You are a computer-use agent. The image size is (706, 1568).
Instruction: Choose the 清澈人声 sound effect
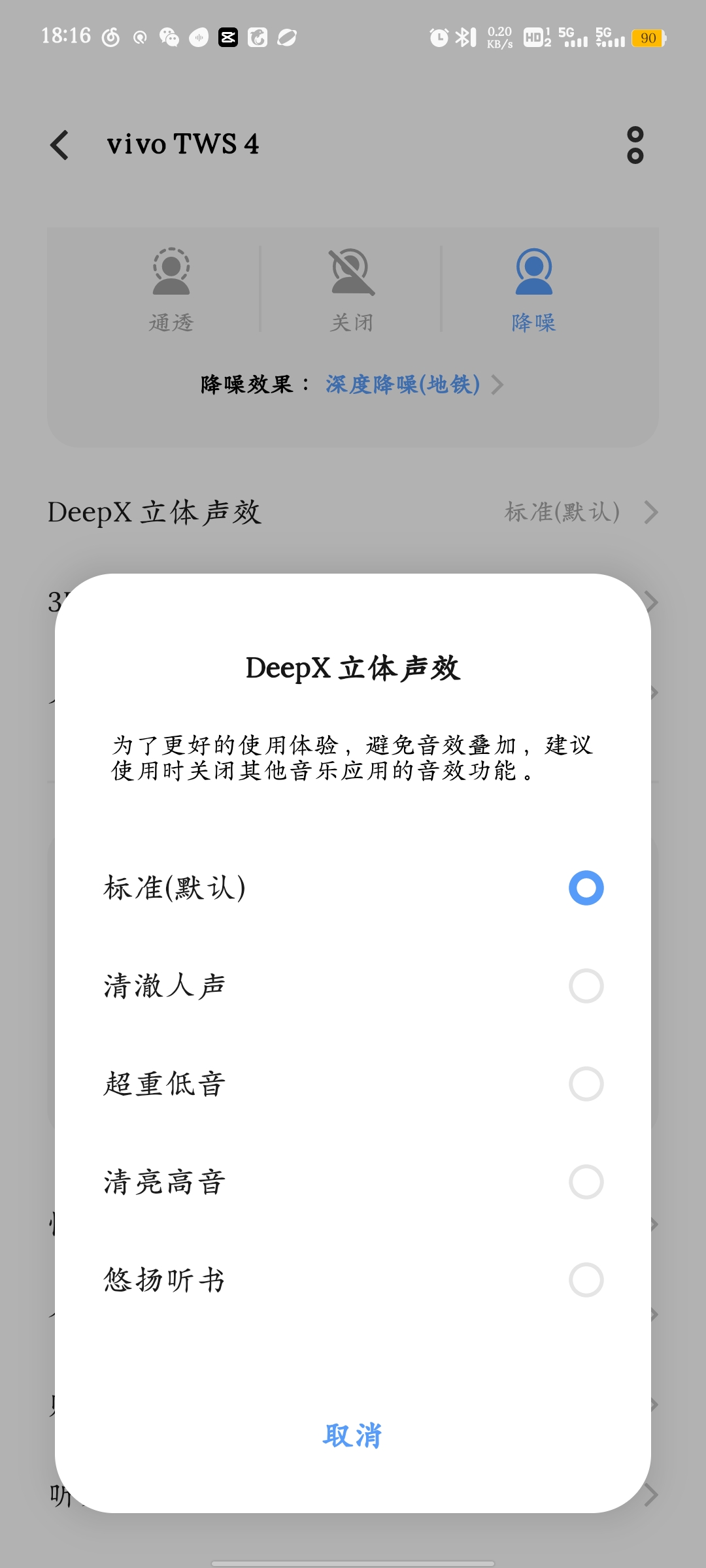(353, 986)
